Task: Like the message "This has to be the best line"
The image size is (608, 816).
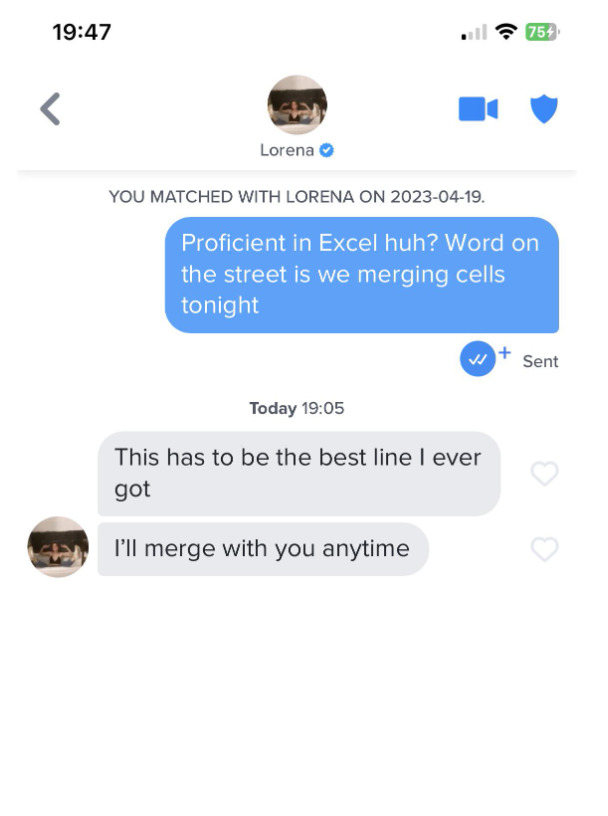Action: tap(544, 473)
